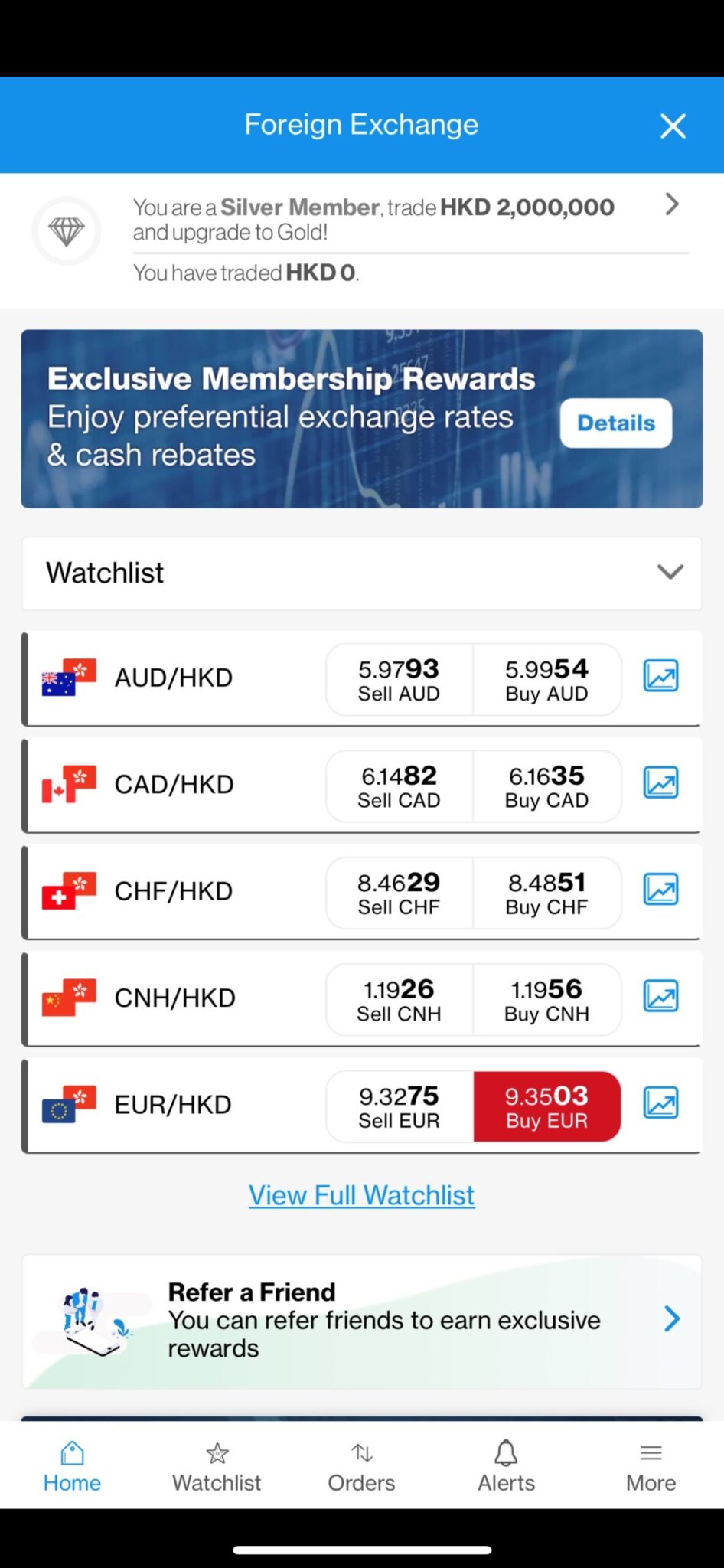
Task: Open the CNH/HKD chart icon
Action: [x=660, y=996]
